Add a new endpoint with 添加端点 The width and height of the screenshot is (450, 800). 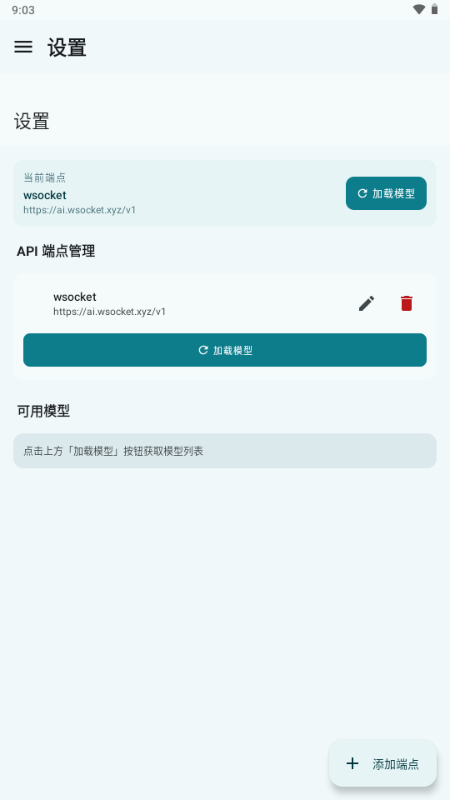click(x=383, y=763)
